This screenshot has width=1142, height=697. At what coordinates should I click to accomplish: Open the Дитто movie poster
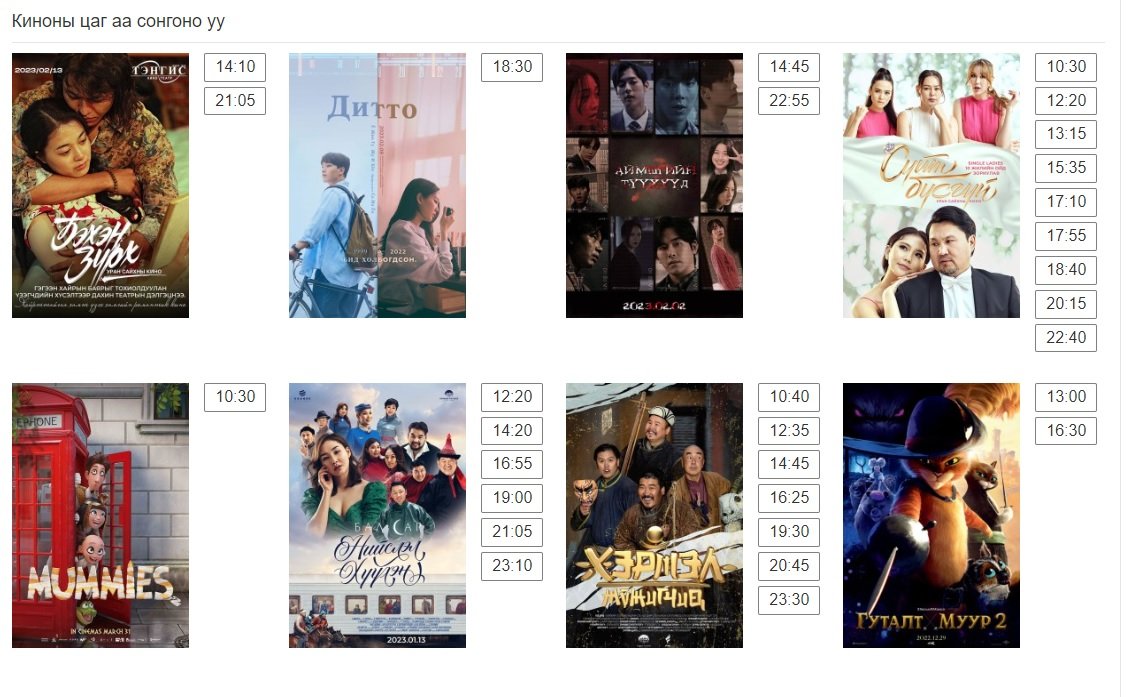[x=377, y=185]
